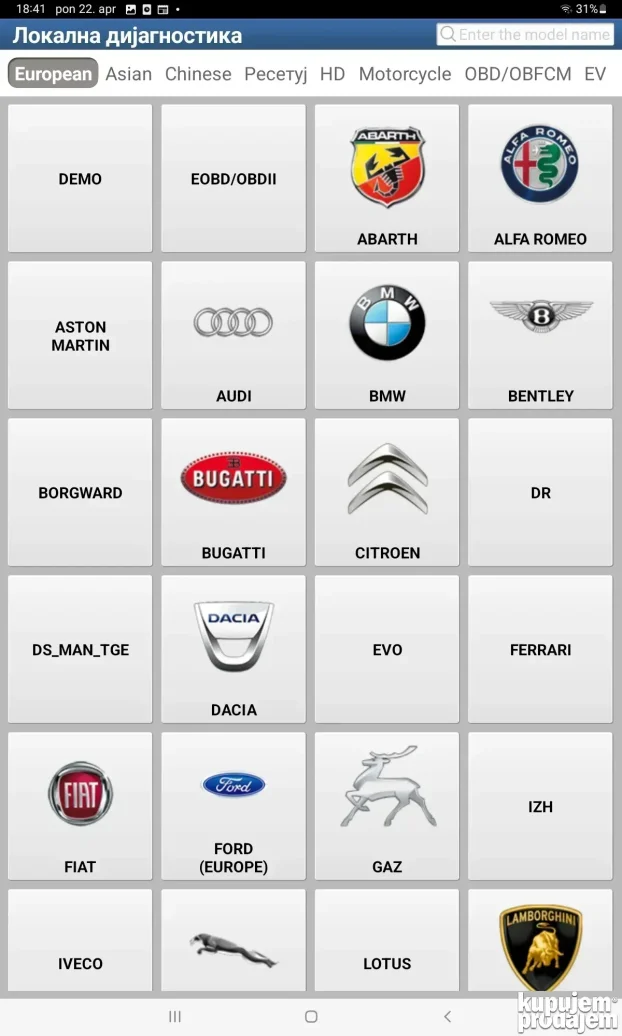Image resolution: width=622 pixels, height=1036 pixels.
Task: Choose the DACIA brand tile
Action: click(233, 649)
